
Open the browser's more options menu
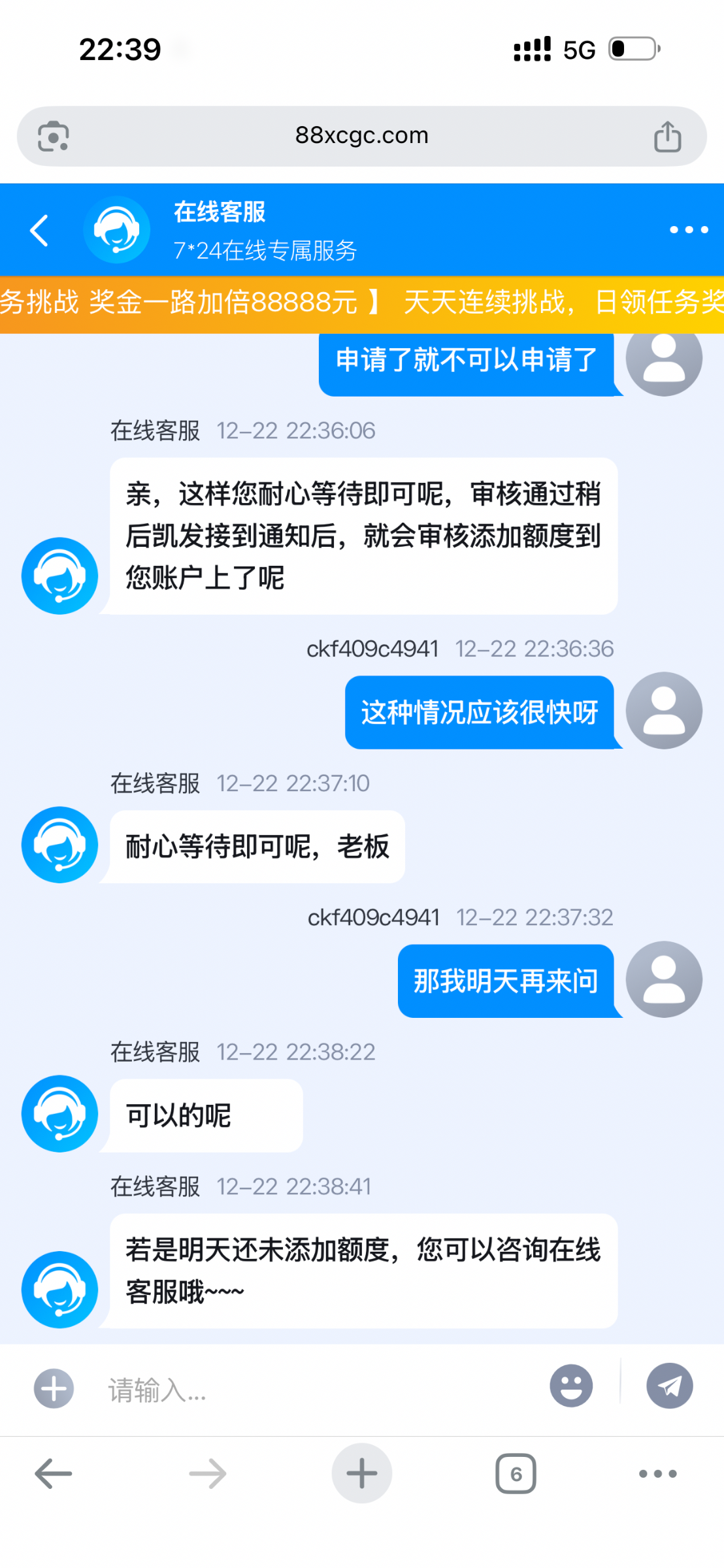[x=657, y=1474]
